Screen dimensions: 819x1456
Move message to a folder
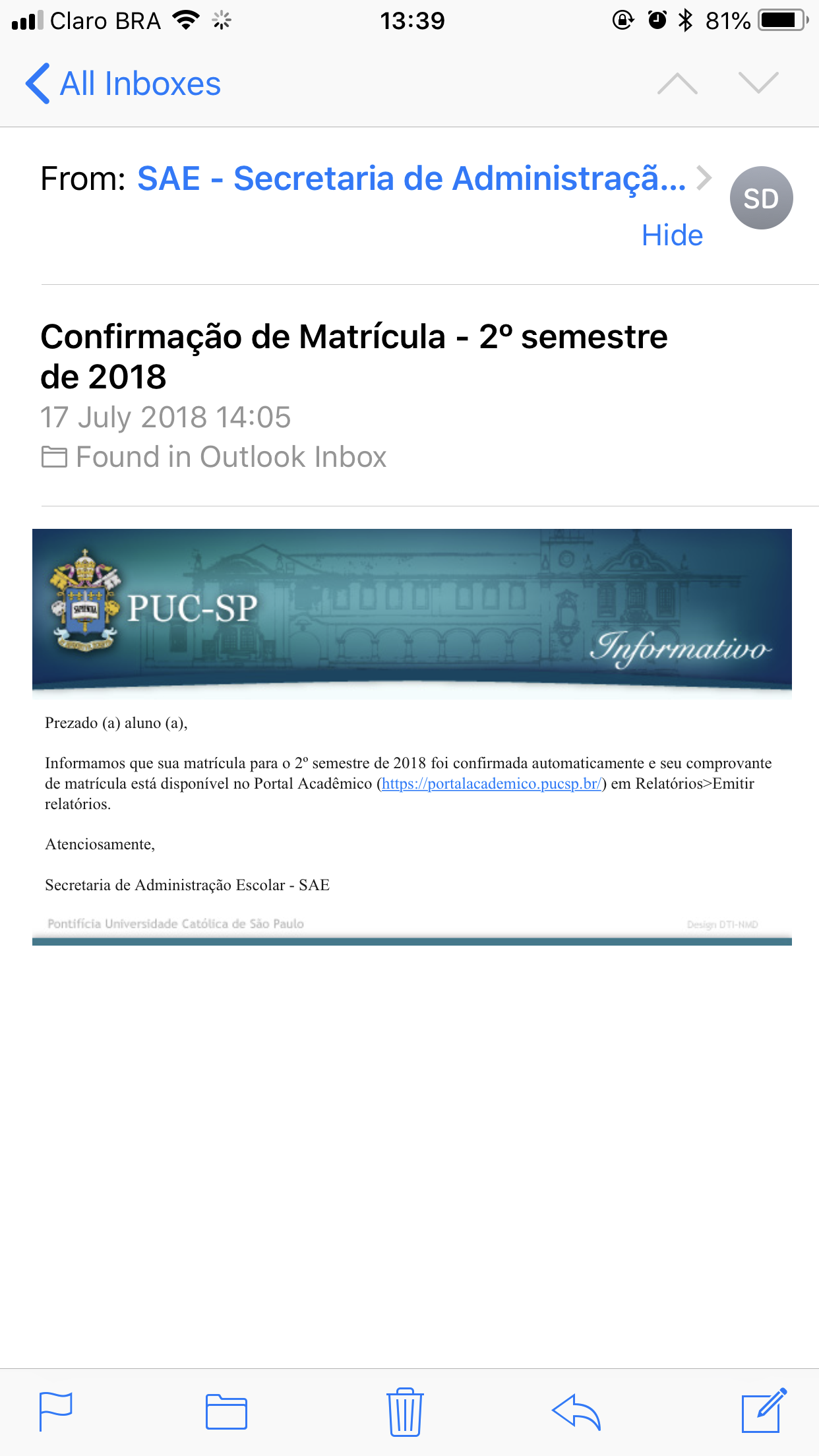(226, 1412)
